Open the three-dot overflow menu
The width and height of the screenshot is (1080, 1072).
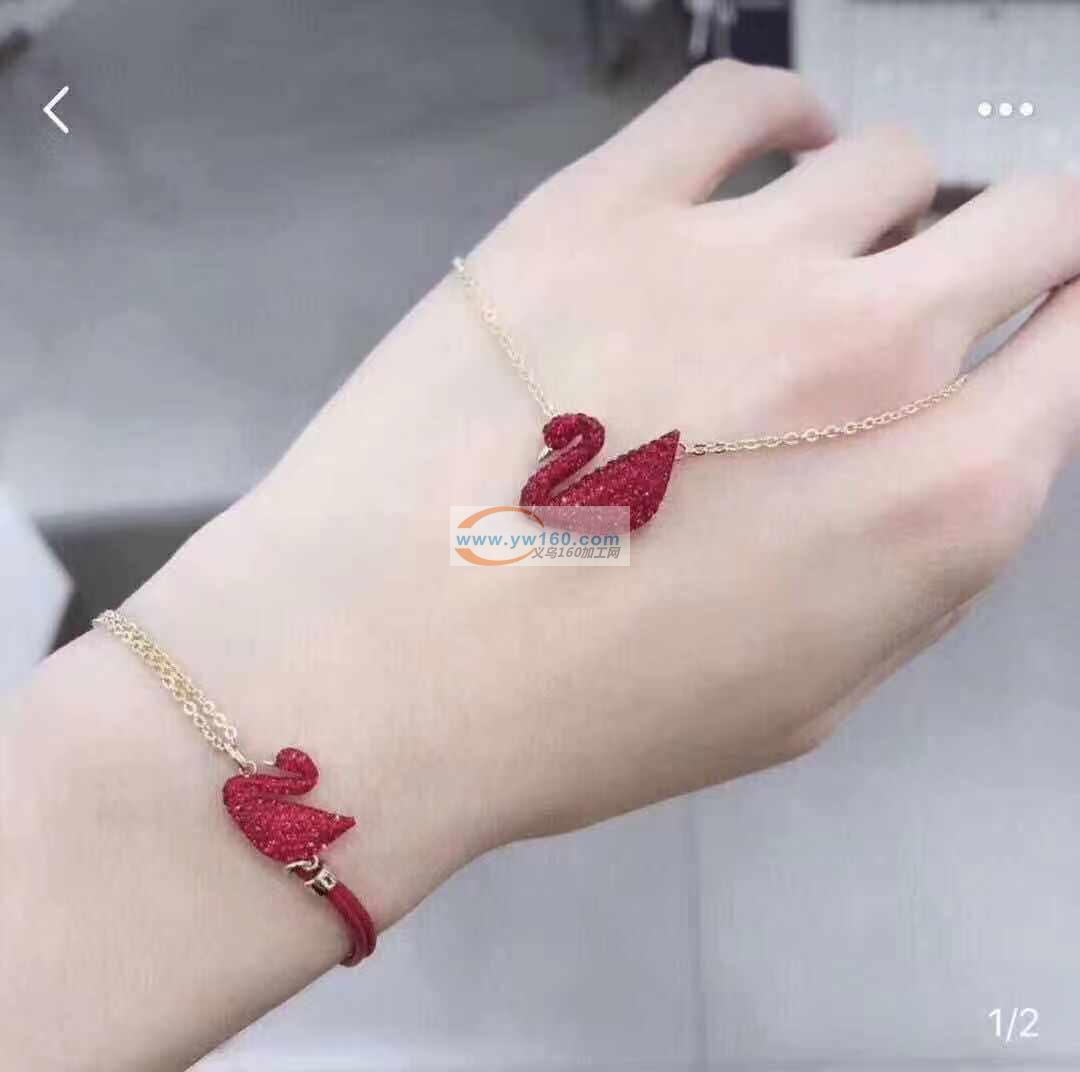1005,109
